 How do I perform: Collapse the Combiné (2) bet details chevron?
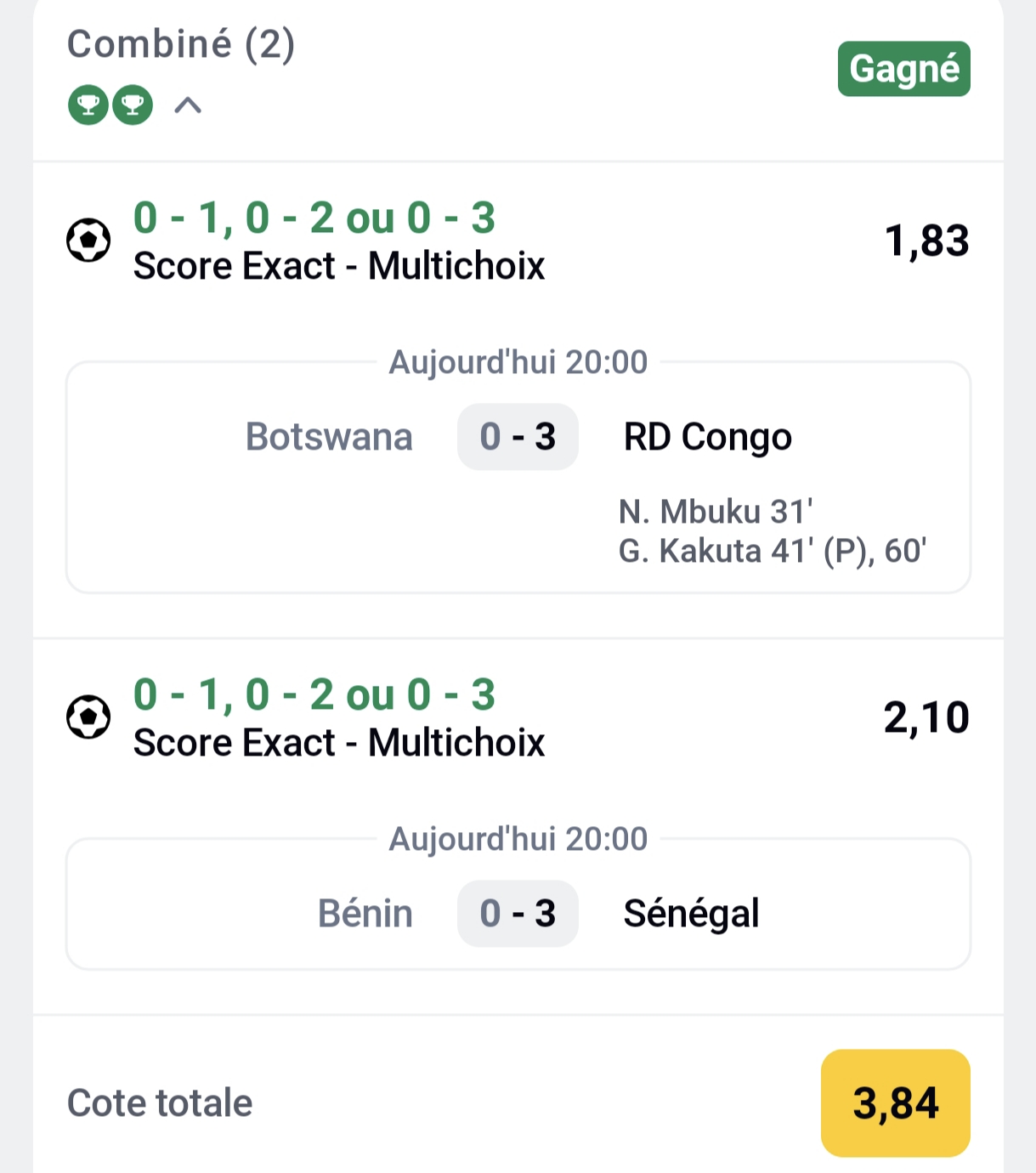click(x=188, y=105)
